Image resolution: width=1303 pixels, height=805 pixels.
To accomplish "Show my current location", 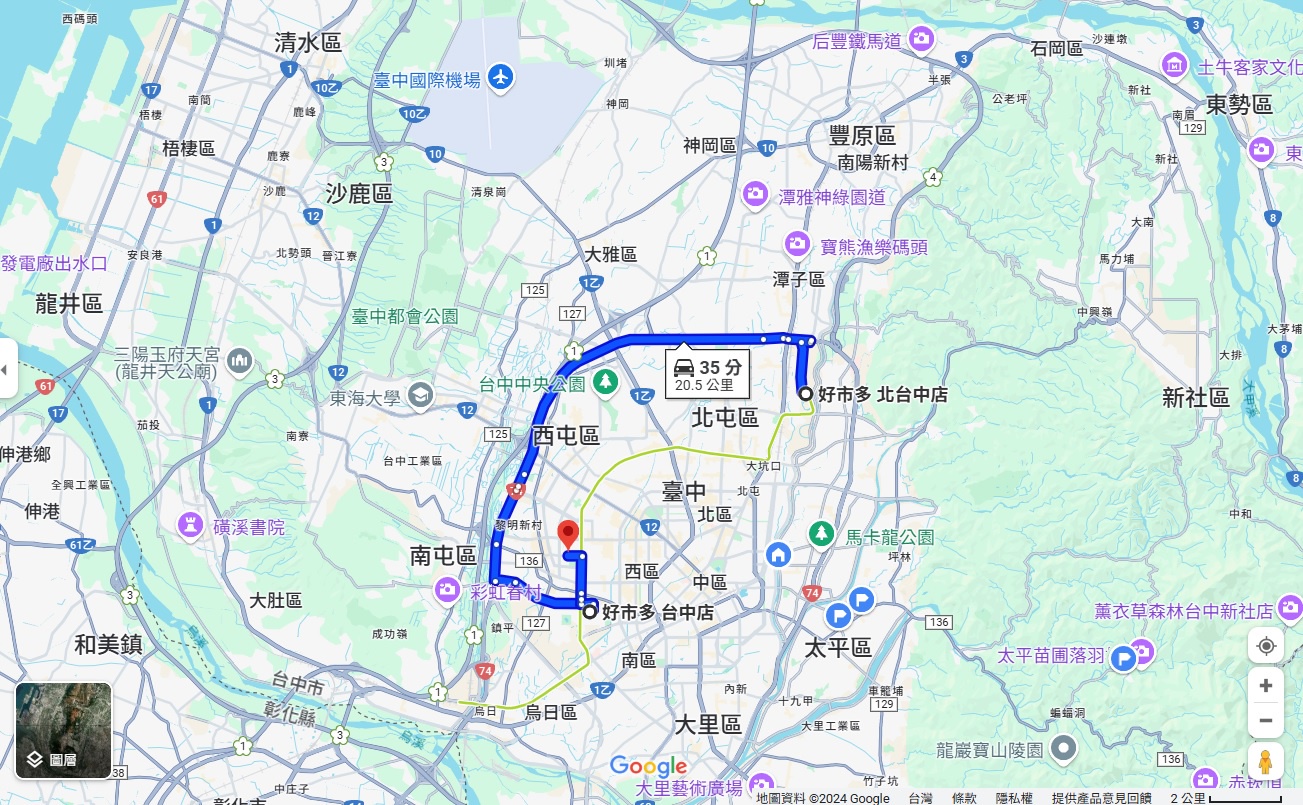I will point(1266,645).
